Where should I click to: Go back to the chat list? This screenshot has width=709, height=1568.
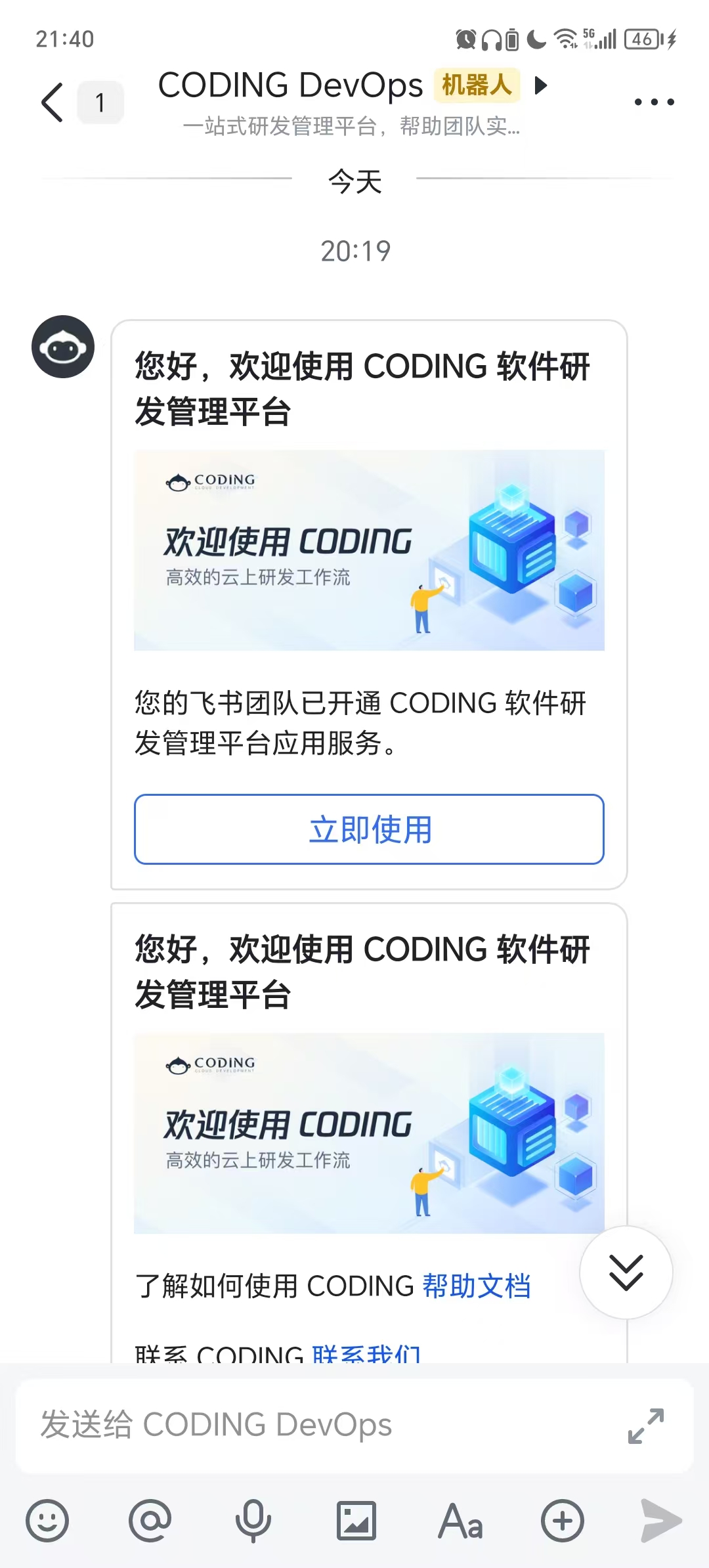53,102
